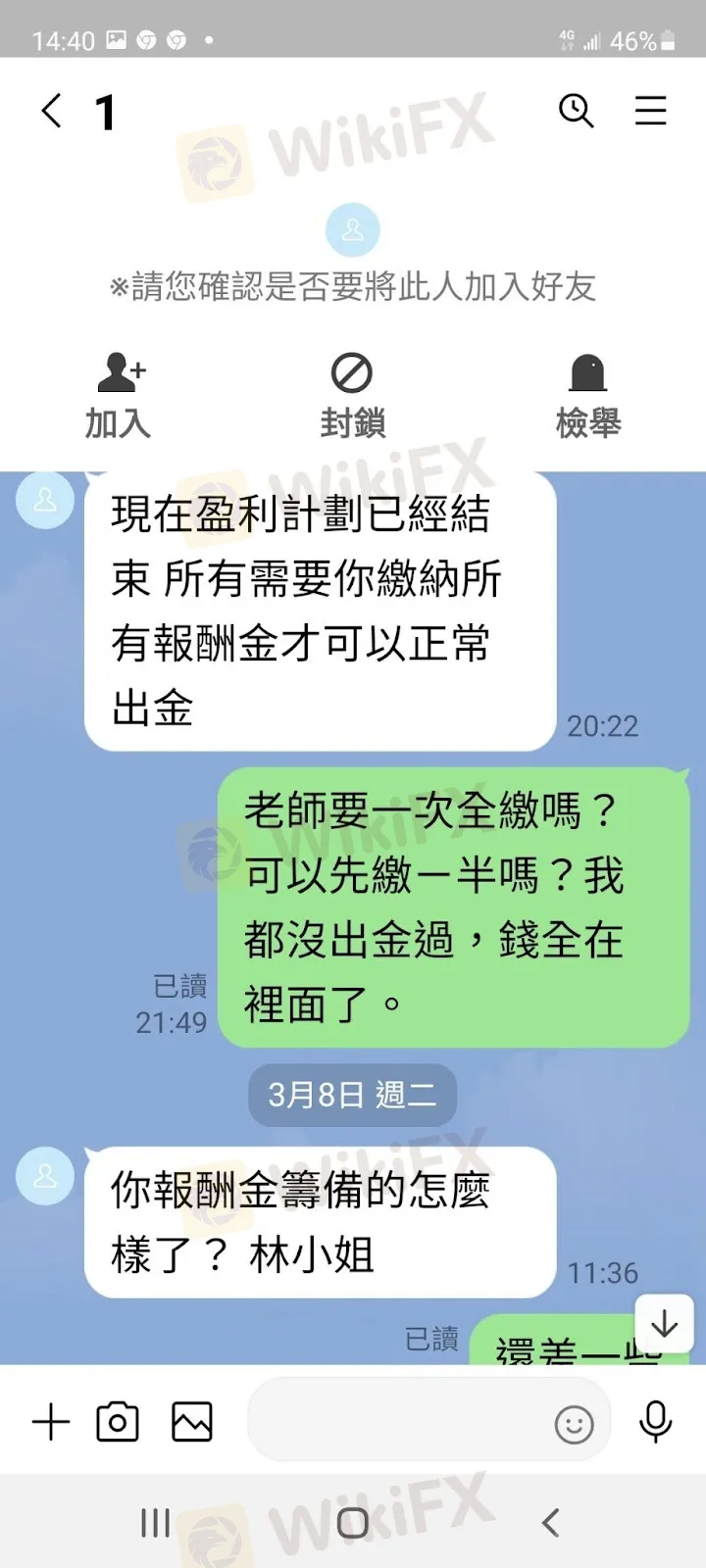Record a voice message with microphone
706x1568 pixels.
tap(655, 1422)
